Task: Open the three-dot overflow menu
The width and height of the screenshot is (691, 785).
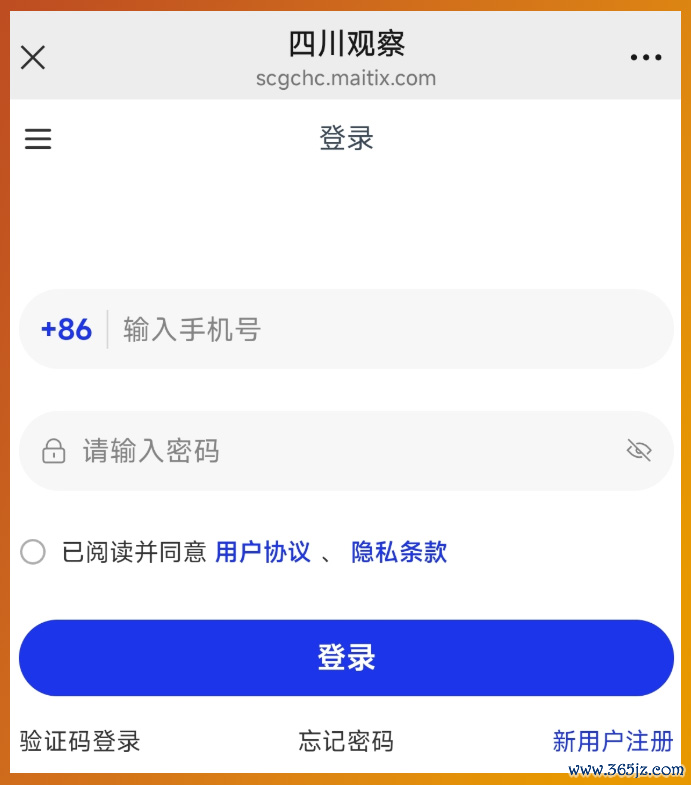Action: click(x=646, y=58)
